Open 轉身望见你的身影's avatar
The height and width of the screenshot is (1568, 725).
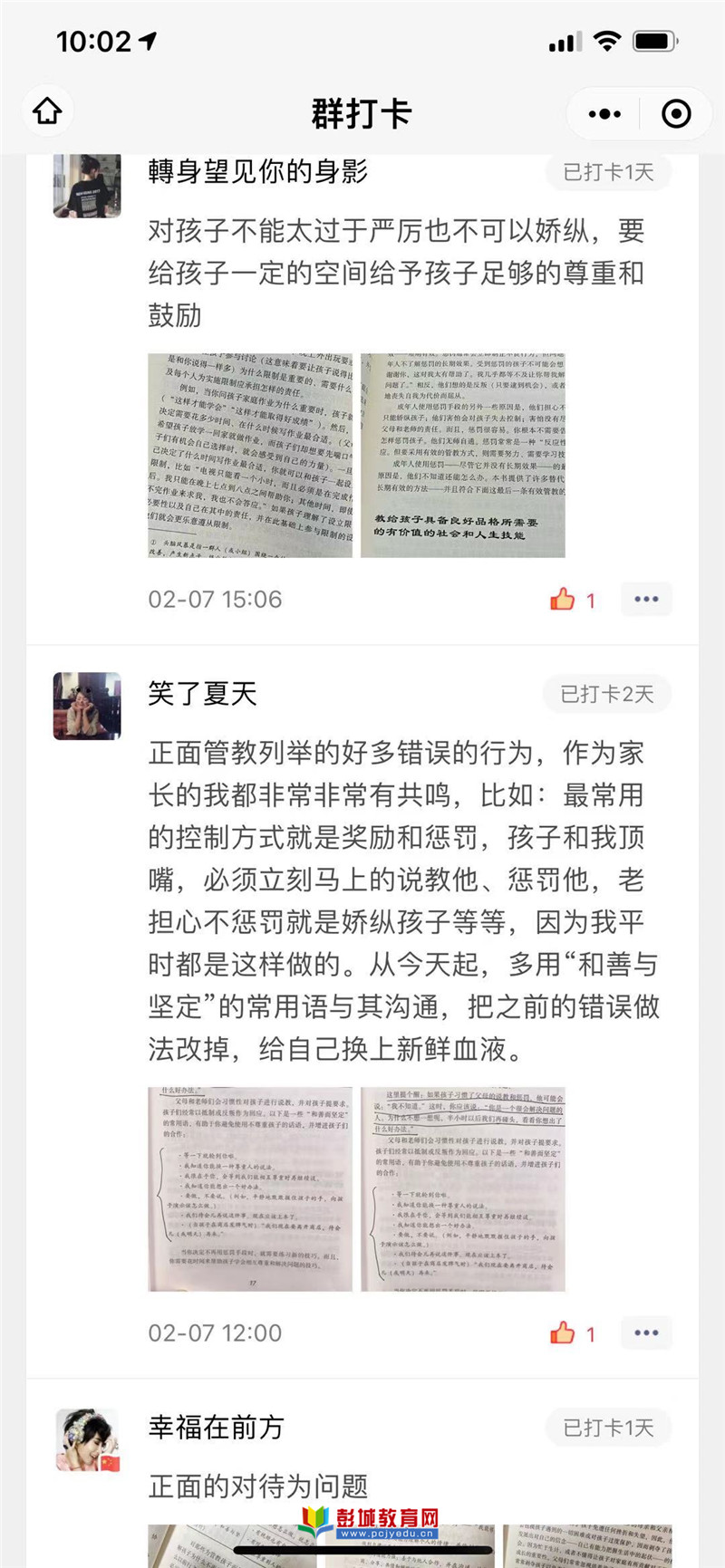[87, 186]
